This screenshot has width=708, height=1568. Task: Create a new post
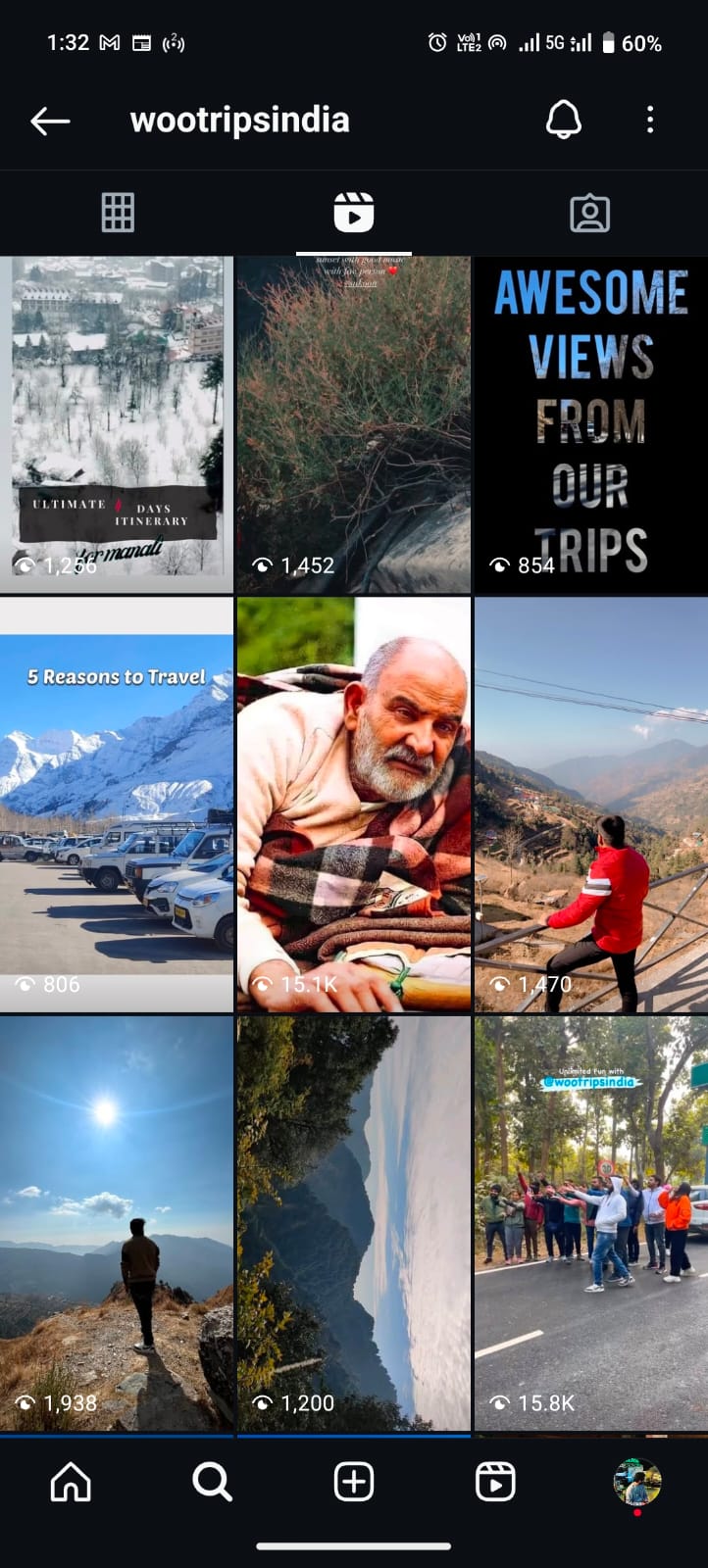[x=354, y=1482]
